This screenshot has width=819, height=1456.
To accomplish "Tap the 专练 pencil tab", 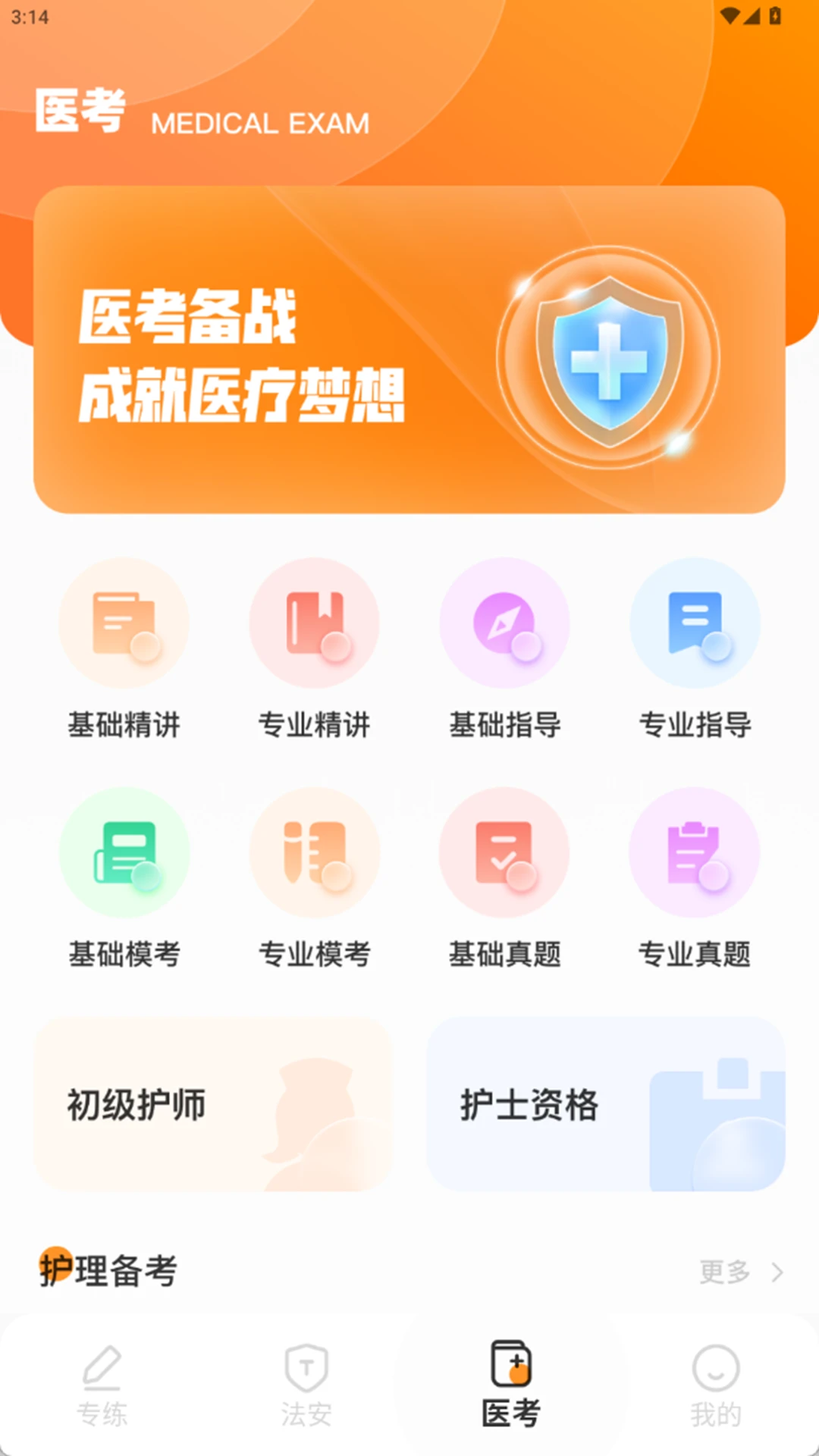I will tap(104, 1370).
